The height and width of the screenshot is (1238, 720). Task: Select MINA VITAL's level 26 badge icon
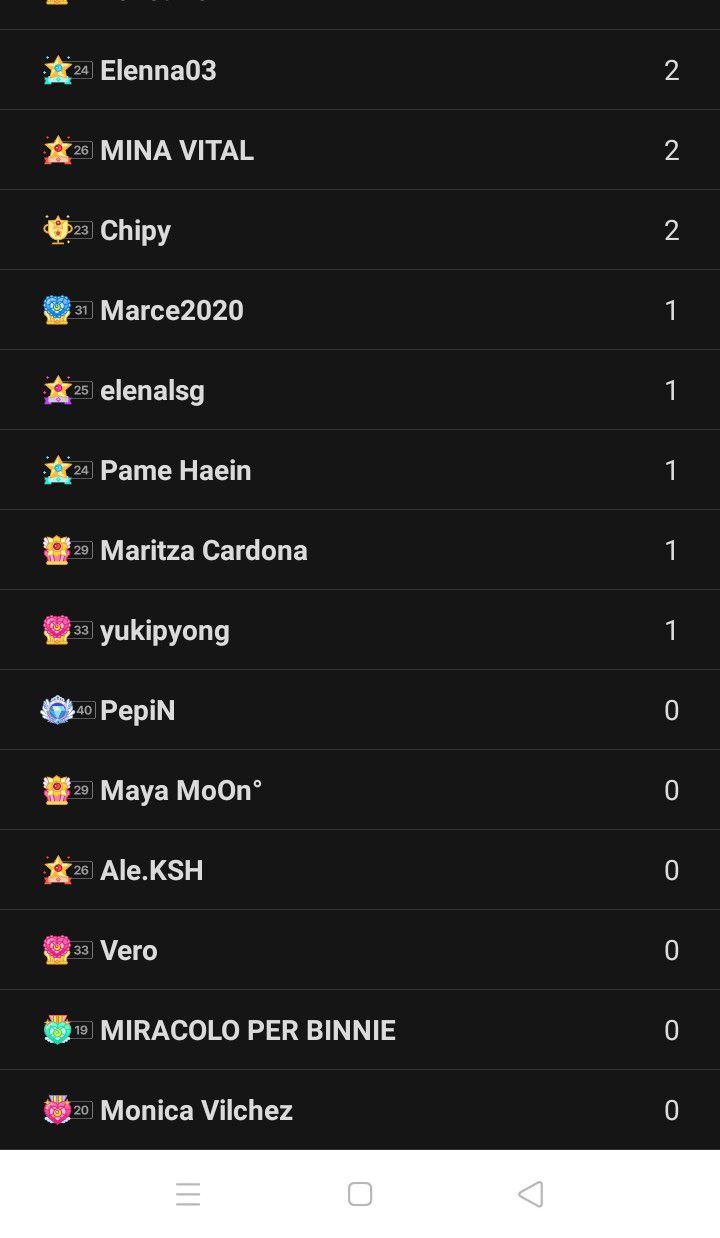point(66,150)
